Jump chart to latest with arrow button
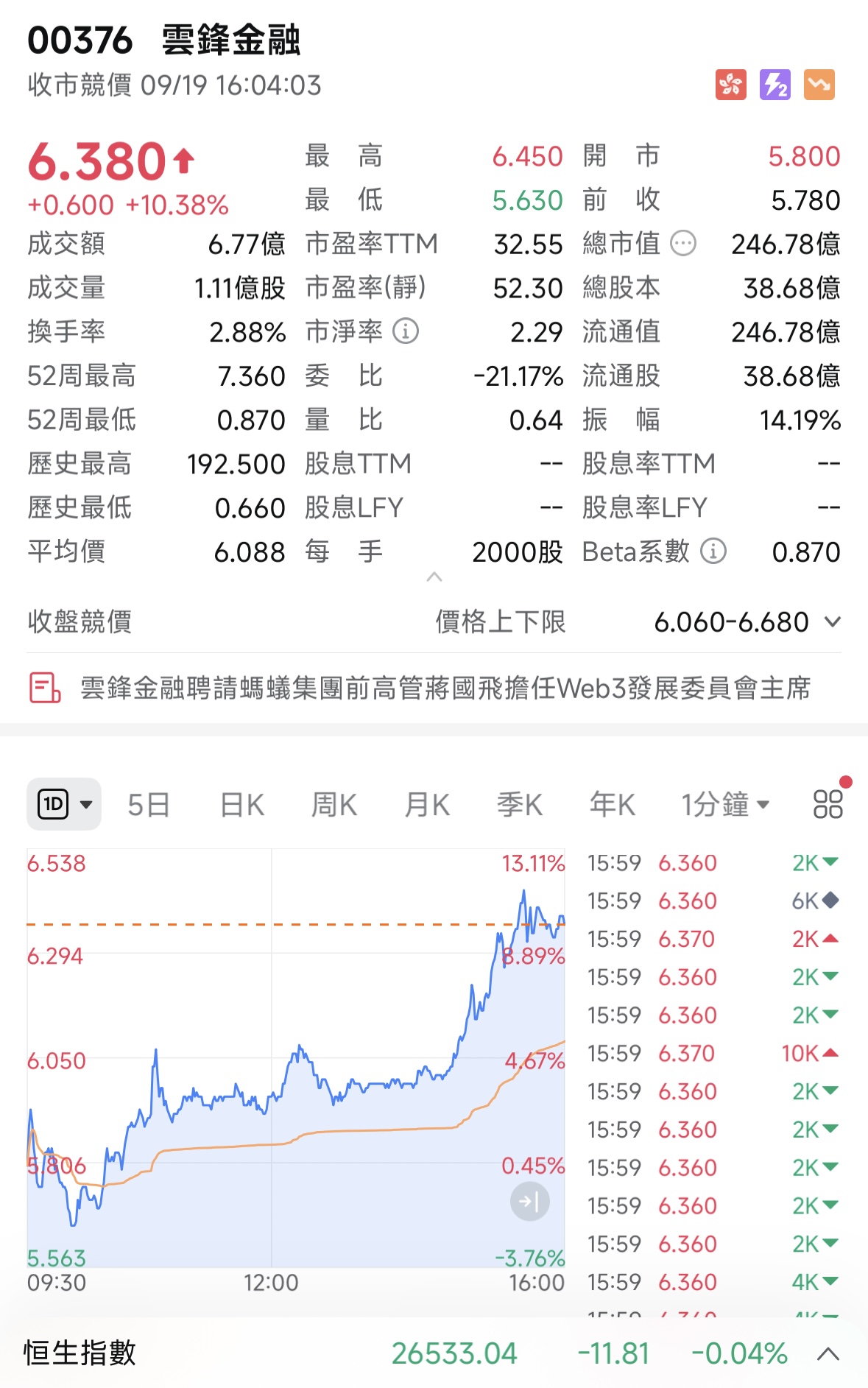This screenshot has height=1388, width=868. pos(529,1202)
